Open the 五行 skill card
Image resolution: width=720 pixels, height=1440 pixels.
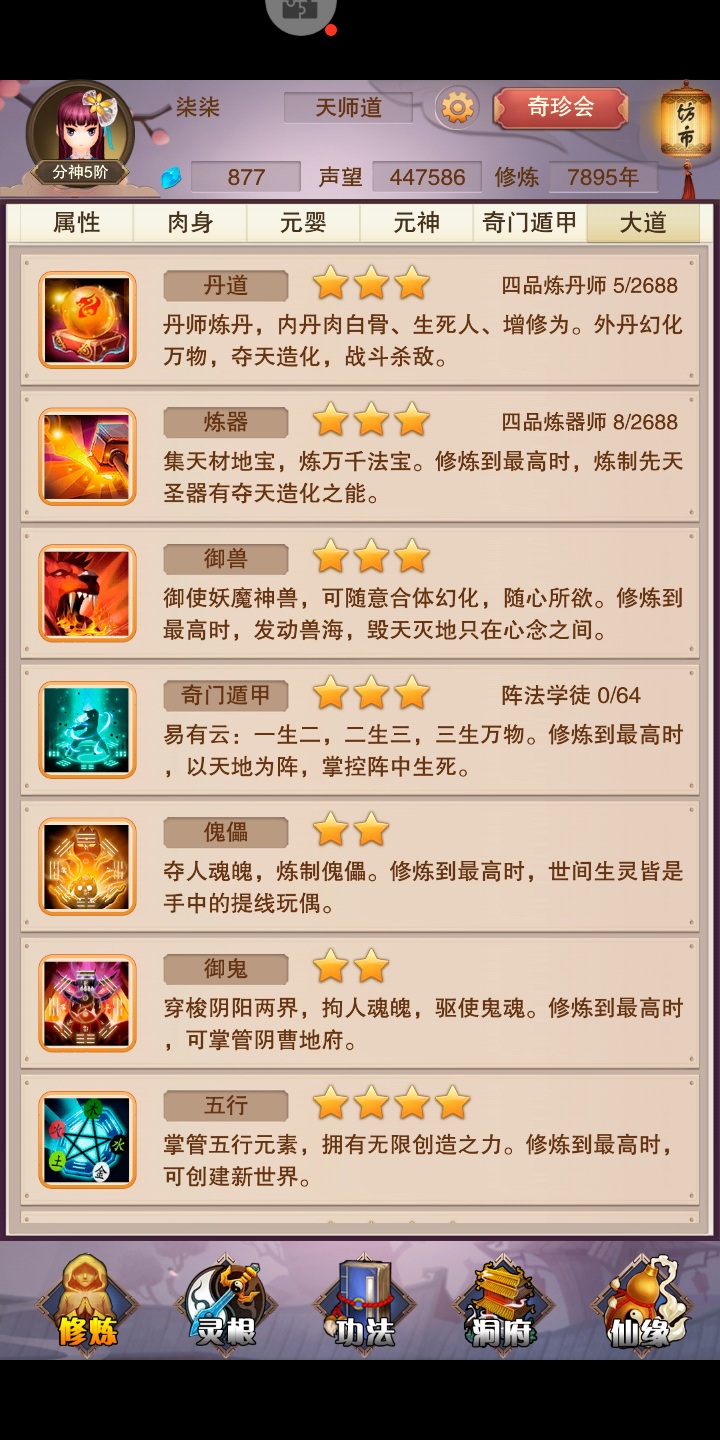360,1141
